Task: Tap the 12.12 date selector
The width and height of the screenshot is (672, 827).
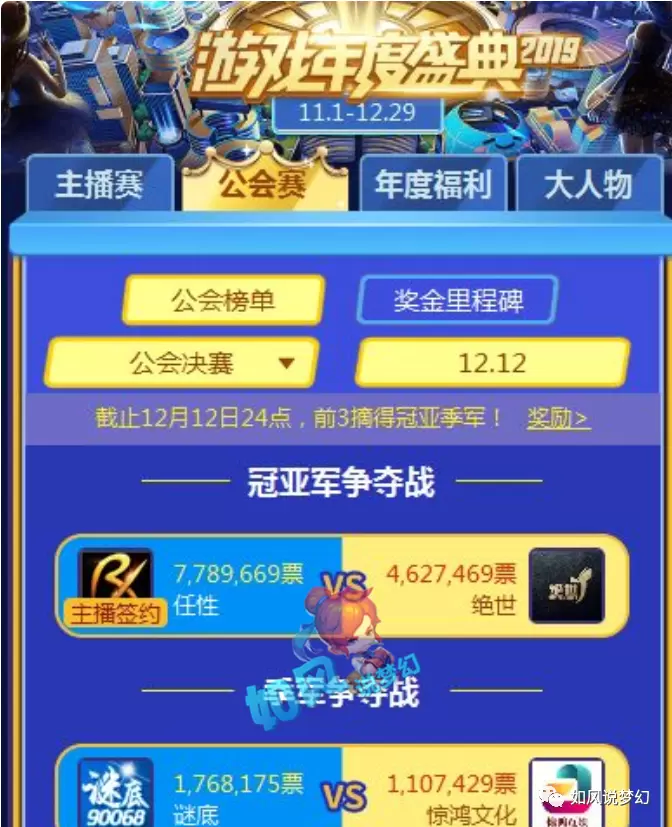Action: 492,363
